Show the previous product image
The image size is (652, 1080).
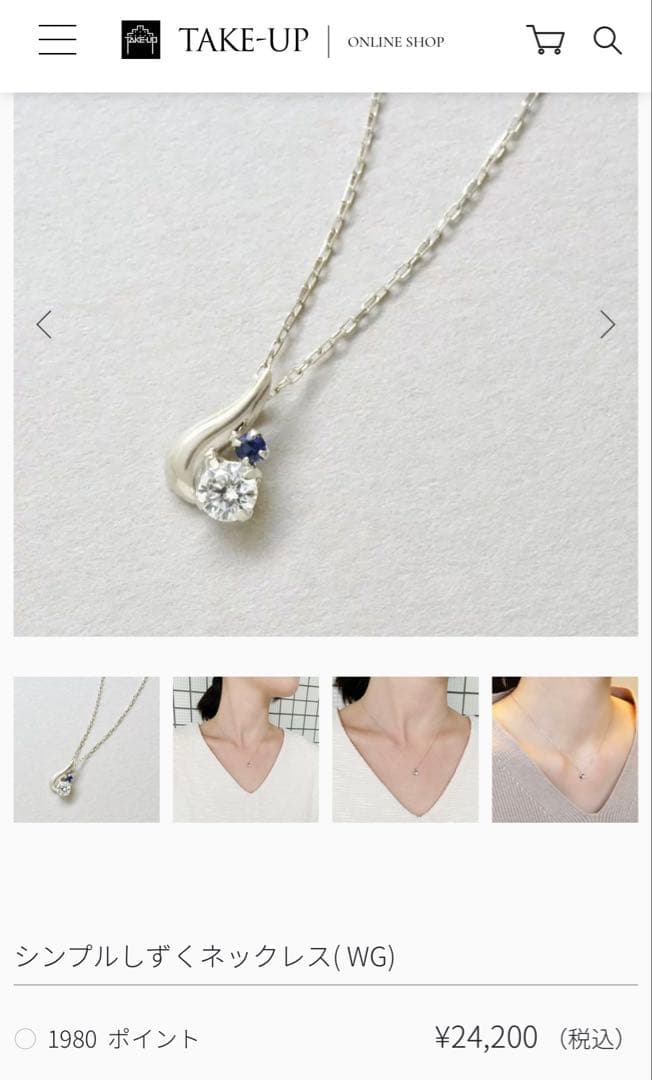44,324
